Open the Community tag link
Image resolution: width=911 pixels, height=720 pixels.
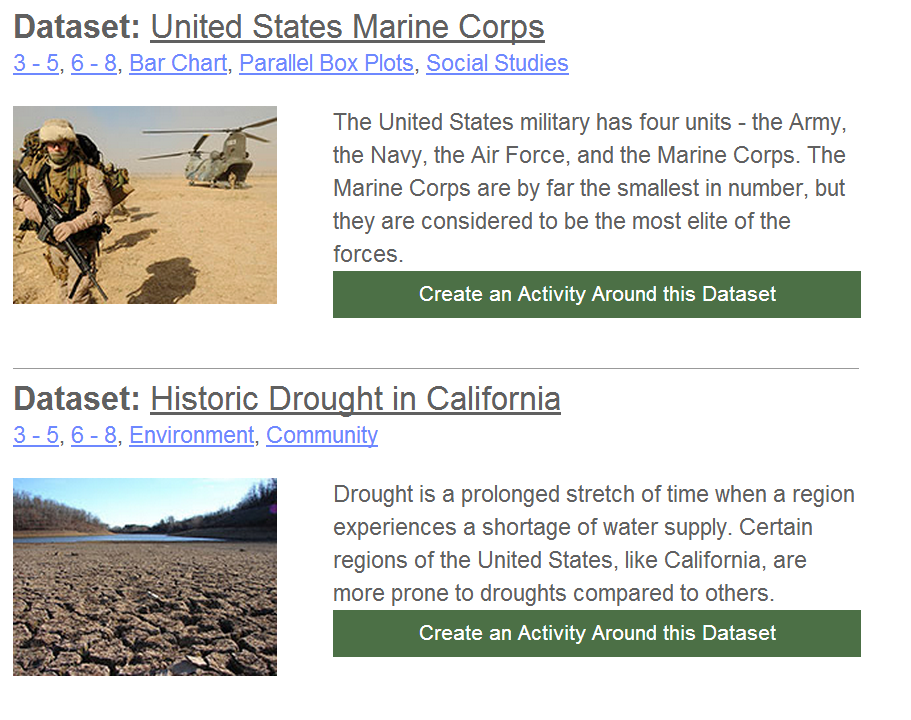click(x=322, y=435)
